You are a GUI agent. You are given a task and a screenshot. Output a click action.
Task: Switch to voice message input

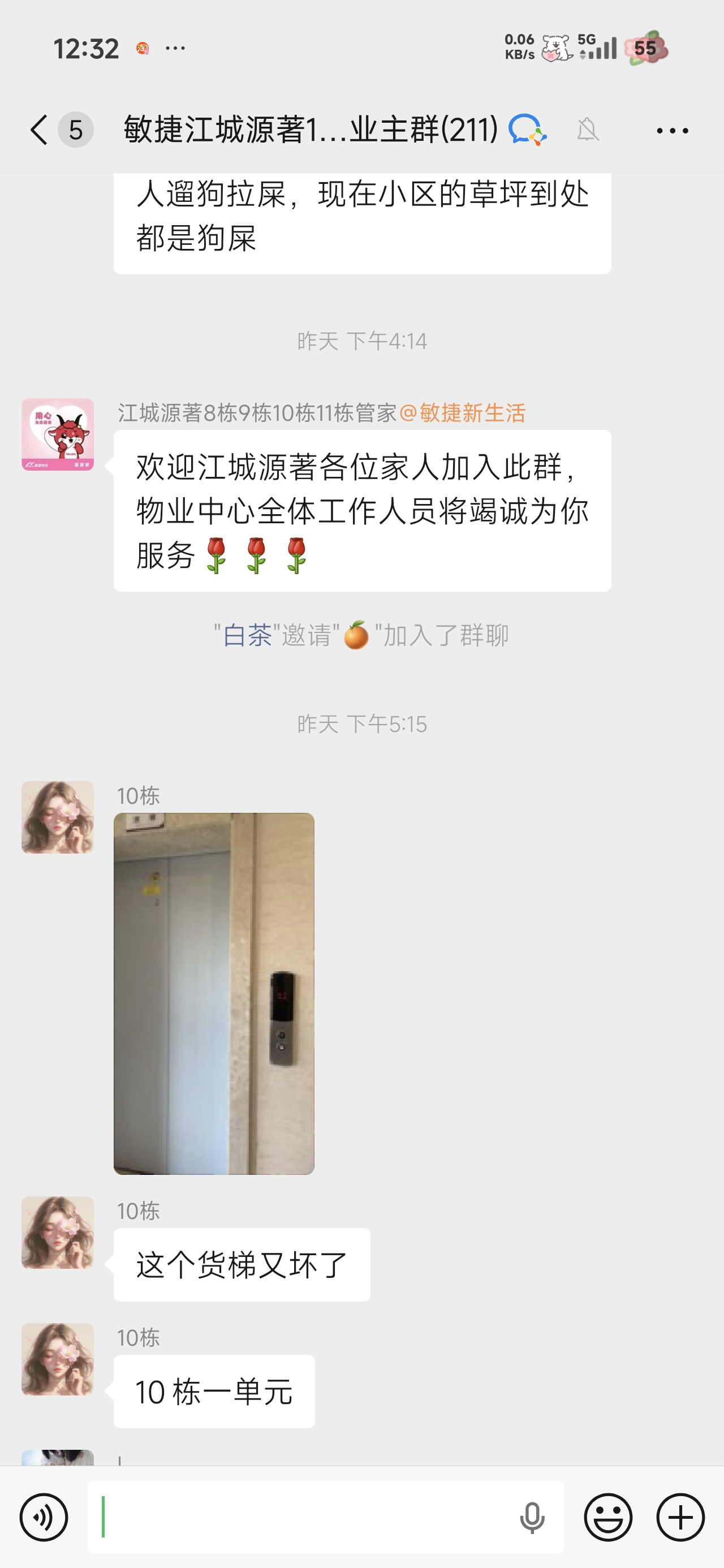[44, 1517]
